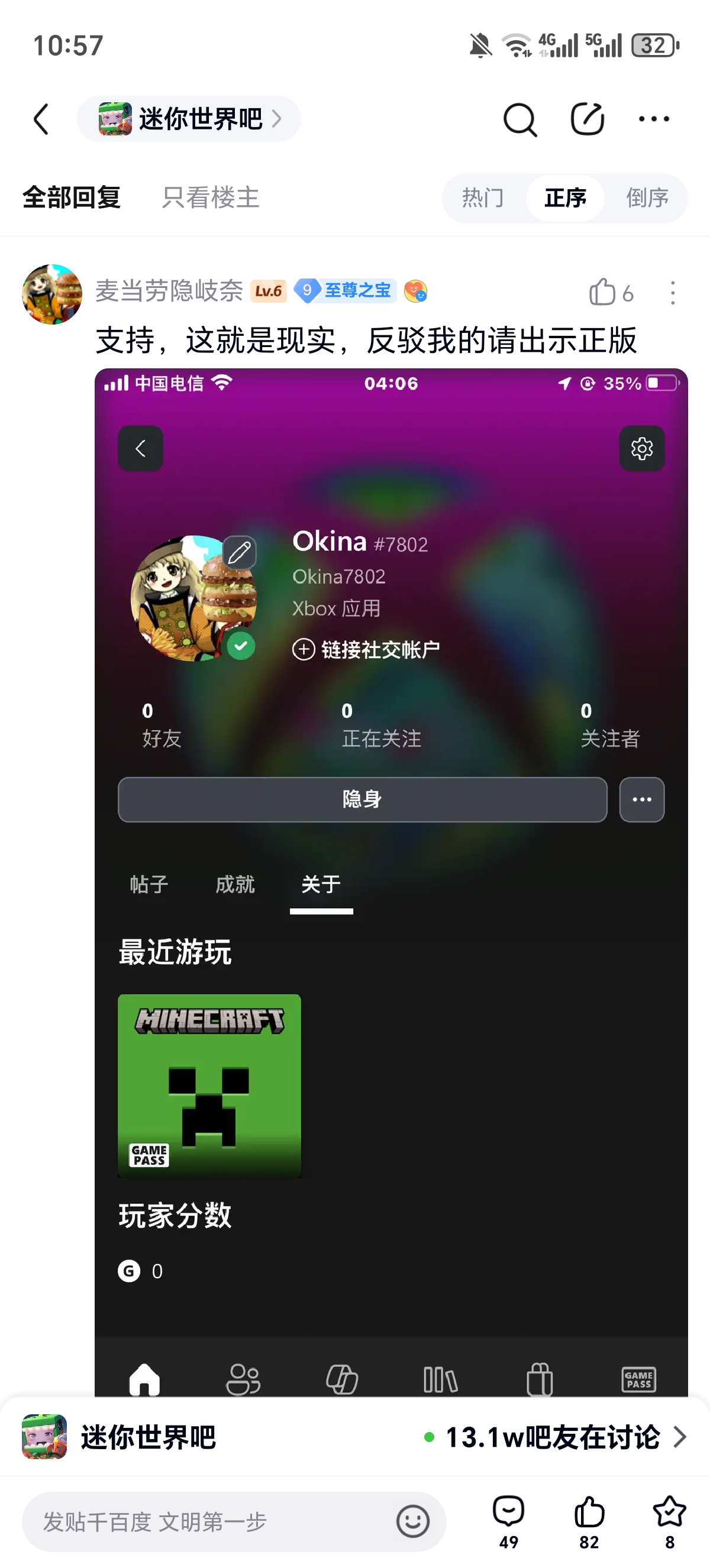Open 麦当劳隐岐奈's avatar profile
710x1568 pixels.
(51, 294)
